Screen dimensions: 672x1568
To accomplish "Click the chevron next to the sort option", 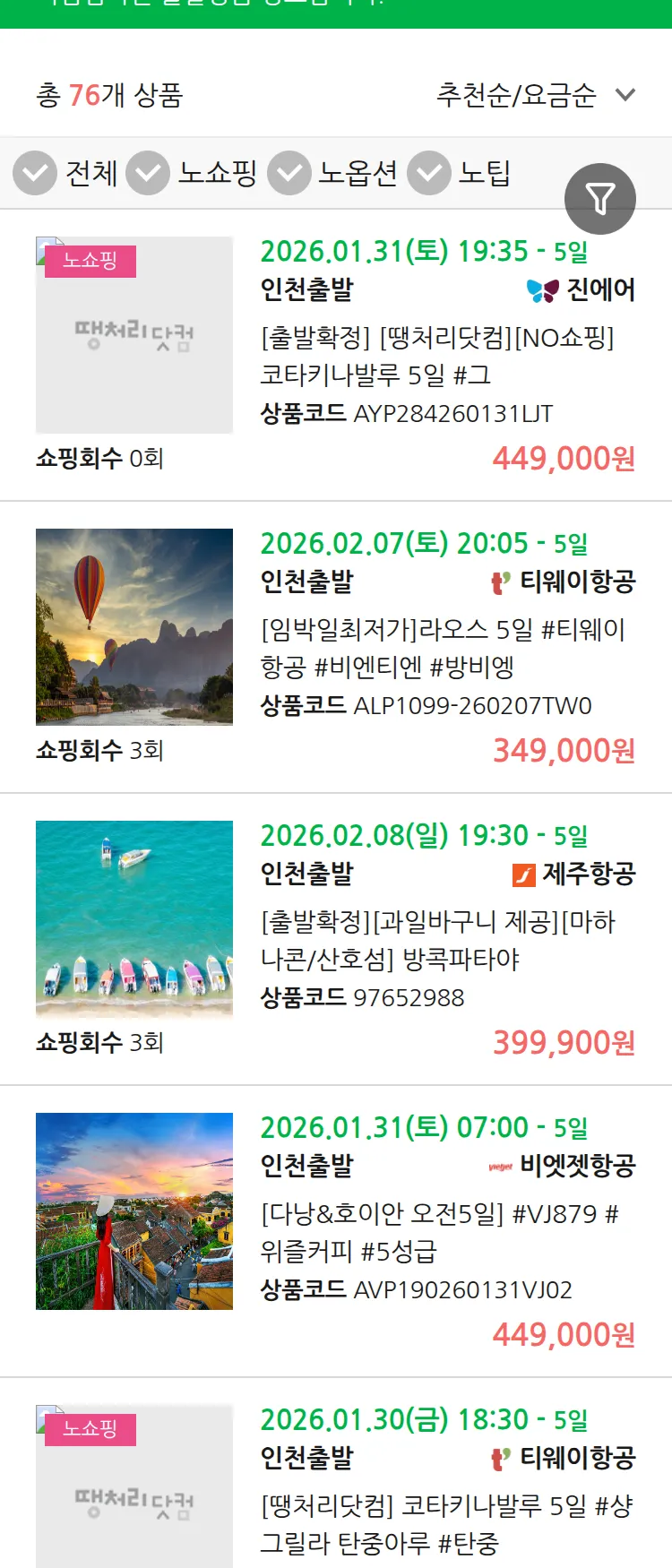I will [625, 95].
